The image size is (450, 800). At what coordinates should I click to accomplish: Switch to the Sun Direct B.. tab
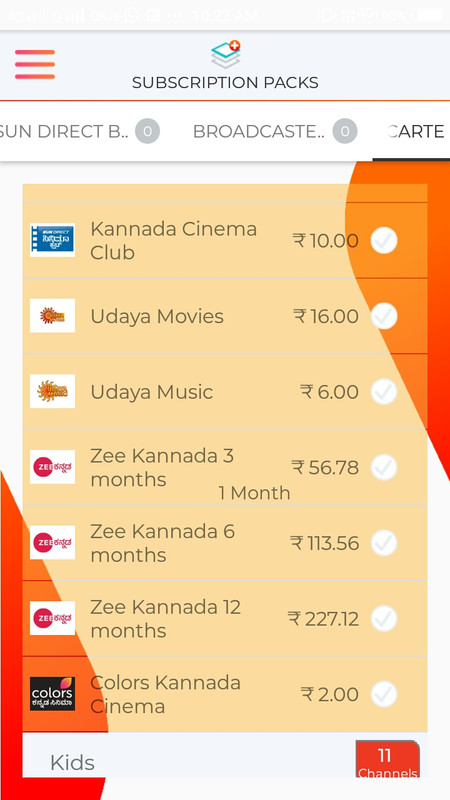(79, 132)
